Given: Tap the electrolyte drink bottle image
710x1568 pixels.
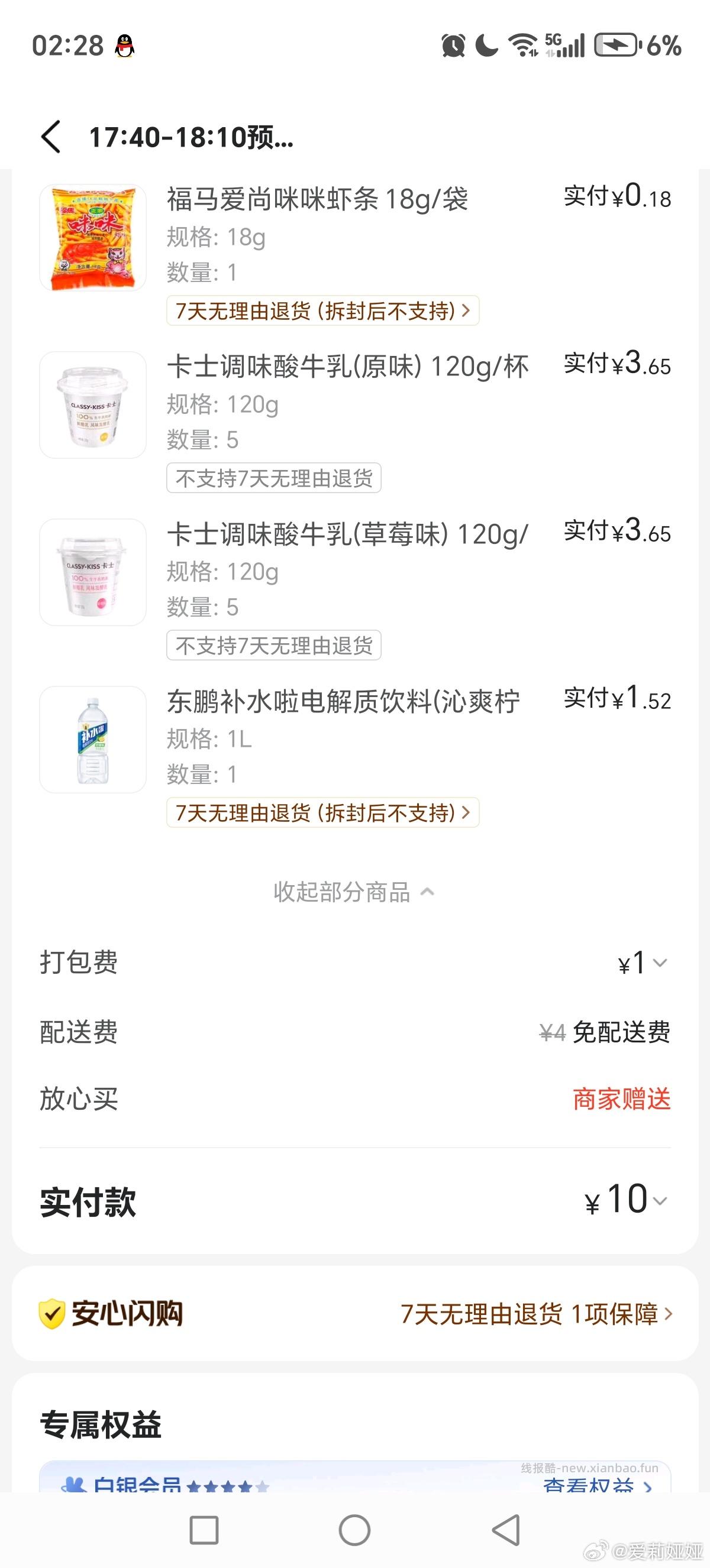Looking at the screenshot, I should [x=92, y=738].
